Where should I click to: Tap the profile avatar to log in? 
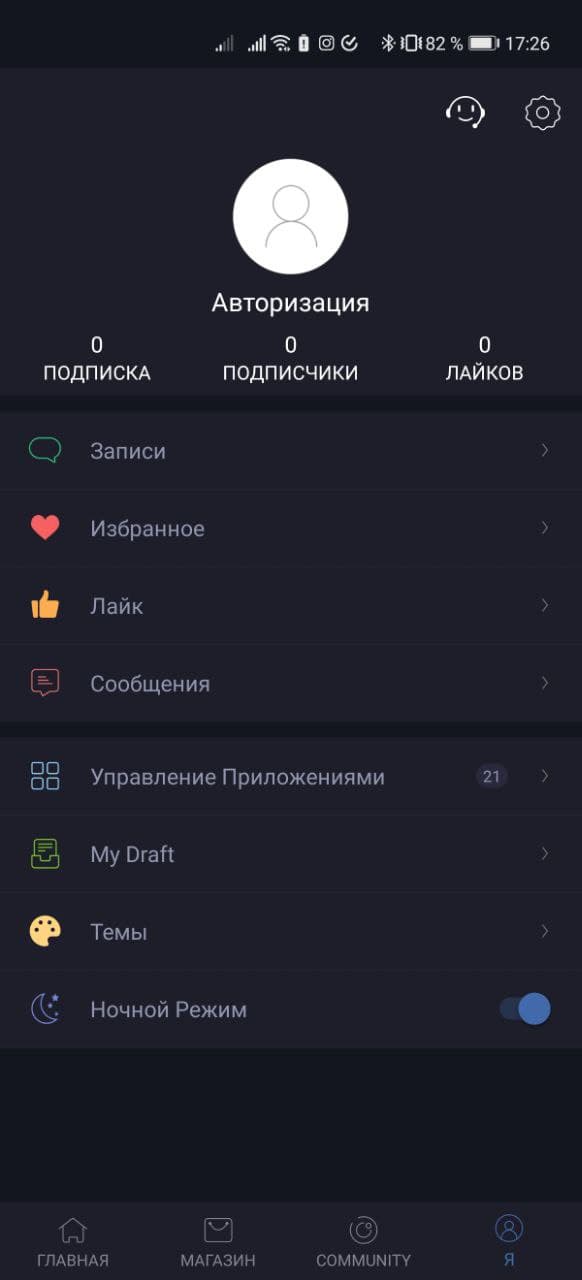click(x=291, y=216)
